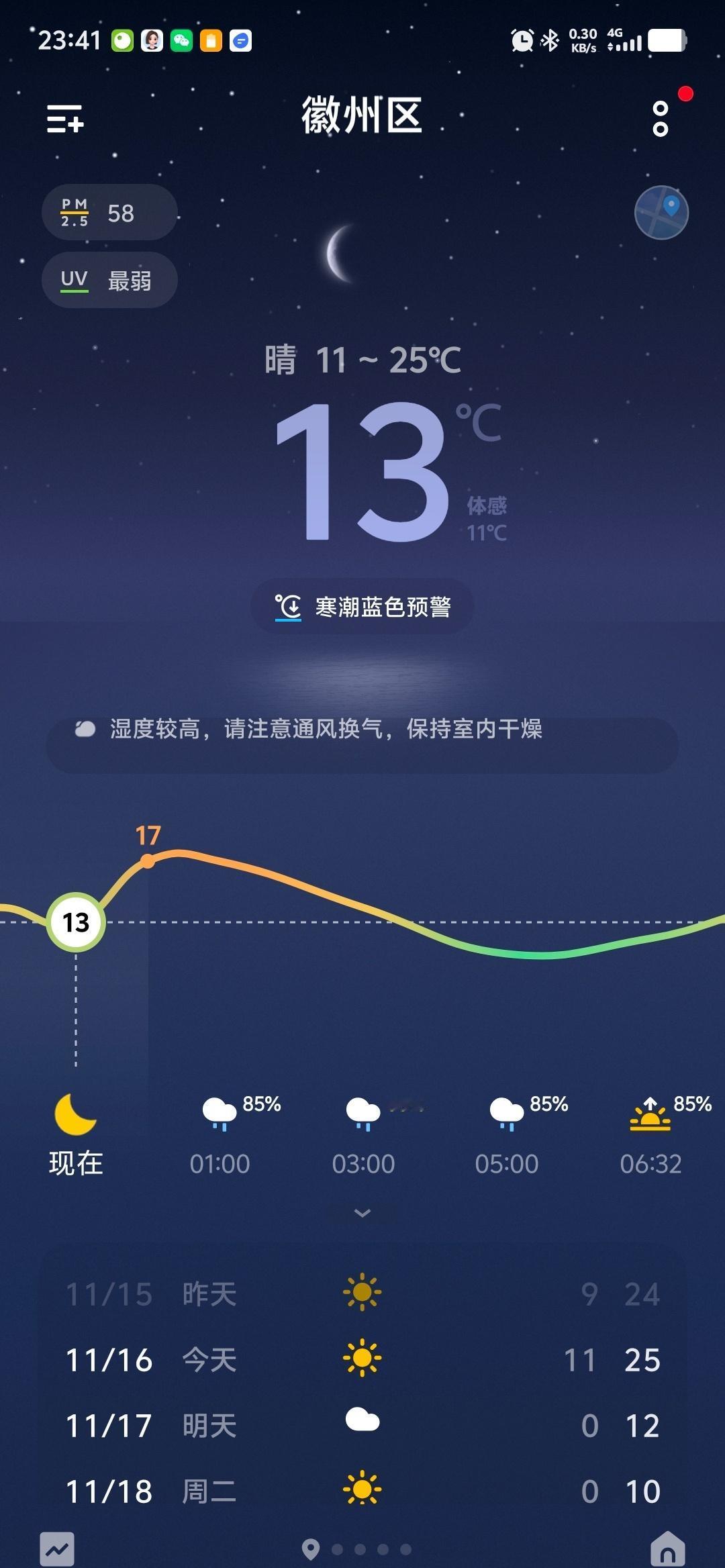Open the 寒潮蓝色预警 cold wave alert

click(362, 605)
